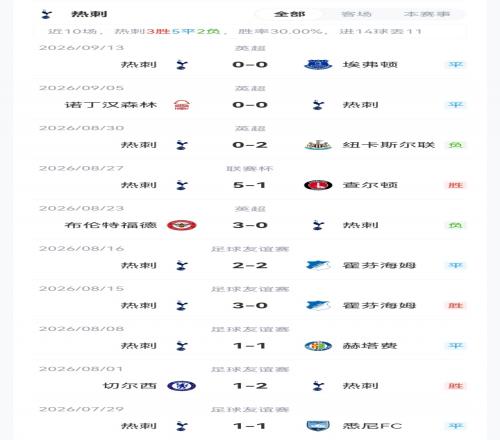The image size is (500, 440).
Task: Open the 布伦特福德 3-0 热刺 match
Action: (250, 220)
